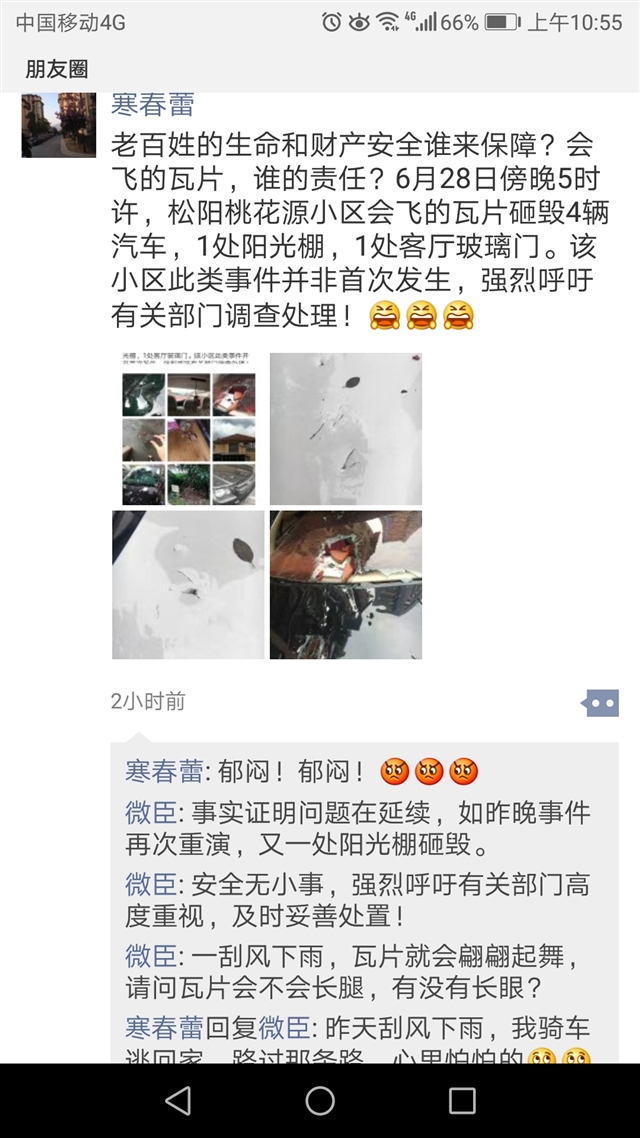Open the recent apps overview
640x1138 pixels.
click(462, 1100)
